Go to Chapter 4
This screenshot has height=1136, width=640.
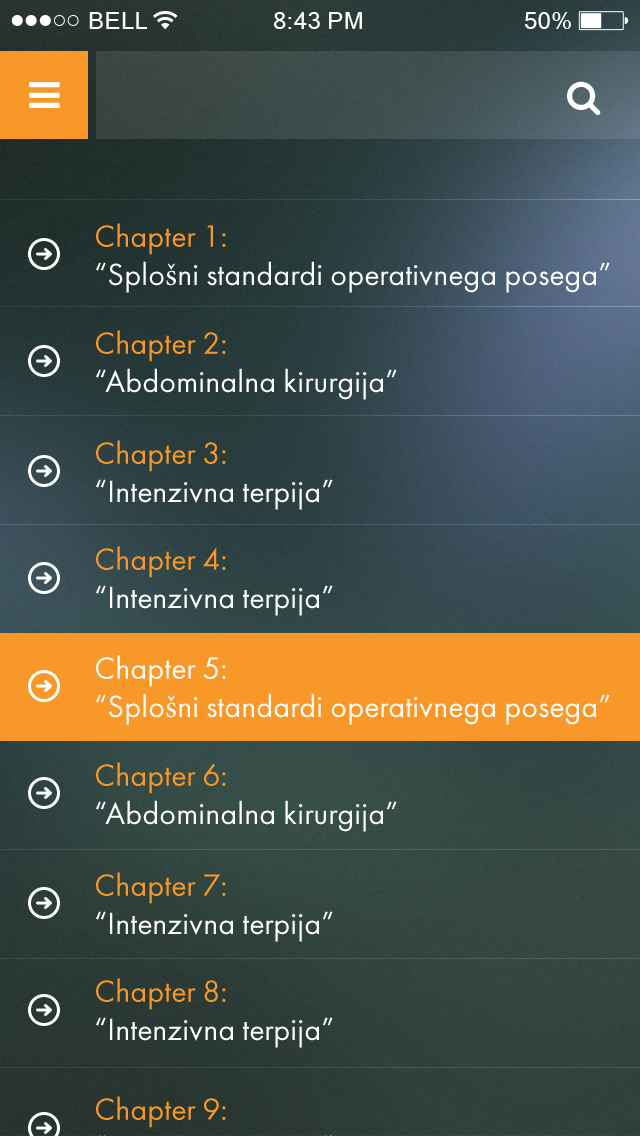point(320,579)
